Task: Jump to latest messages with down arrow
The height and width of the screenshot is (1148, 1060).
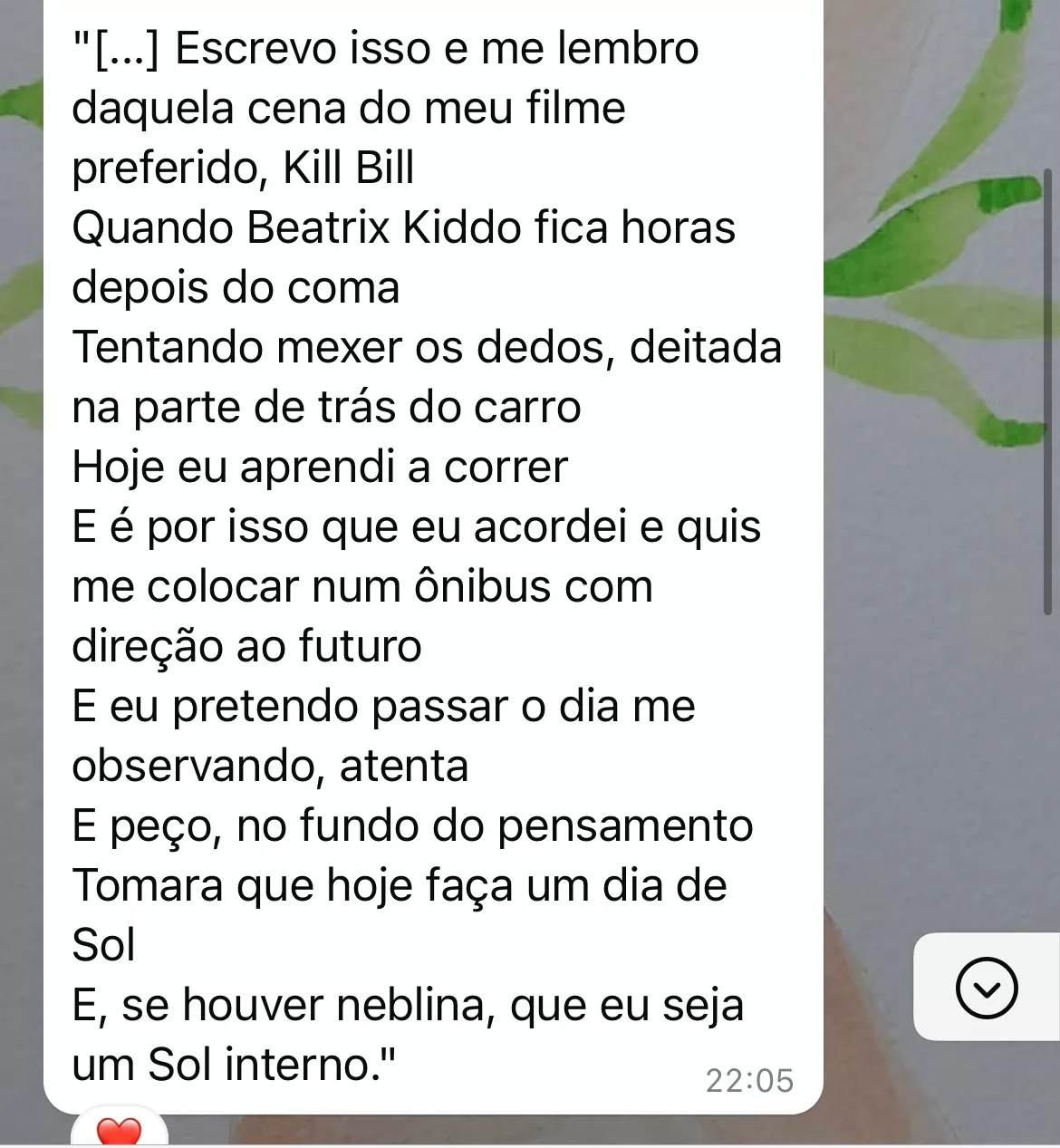Action: pyautogui.click(x=987, y=987)
